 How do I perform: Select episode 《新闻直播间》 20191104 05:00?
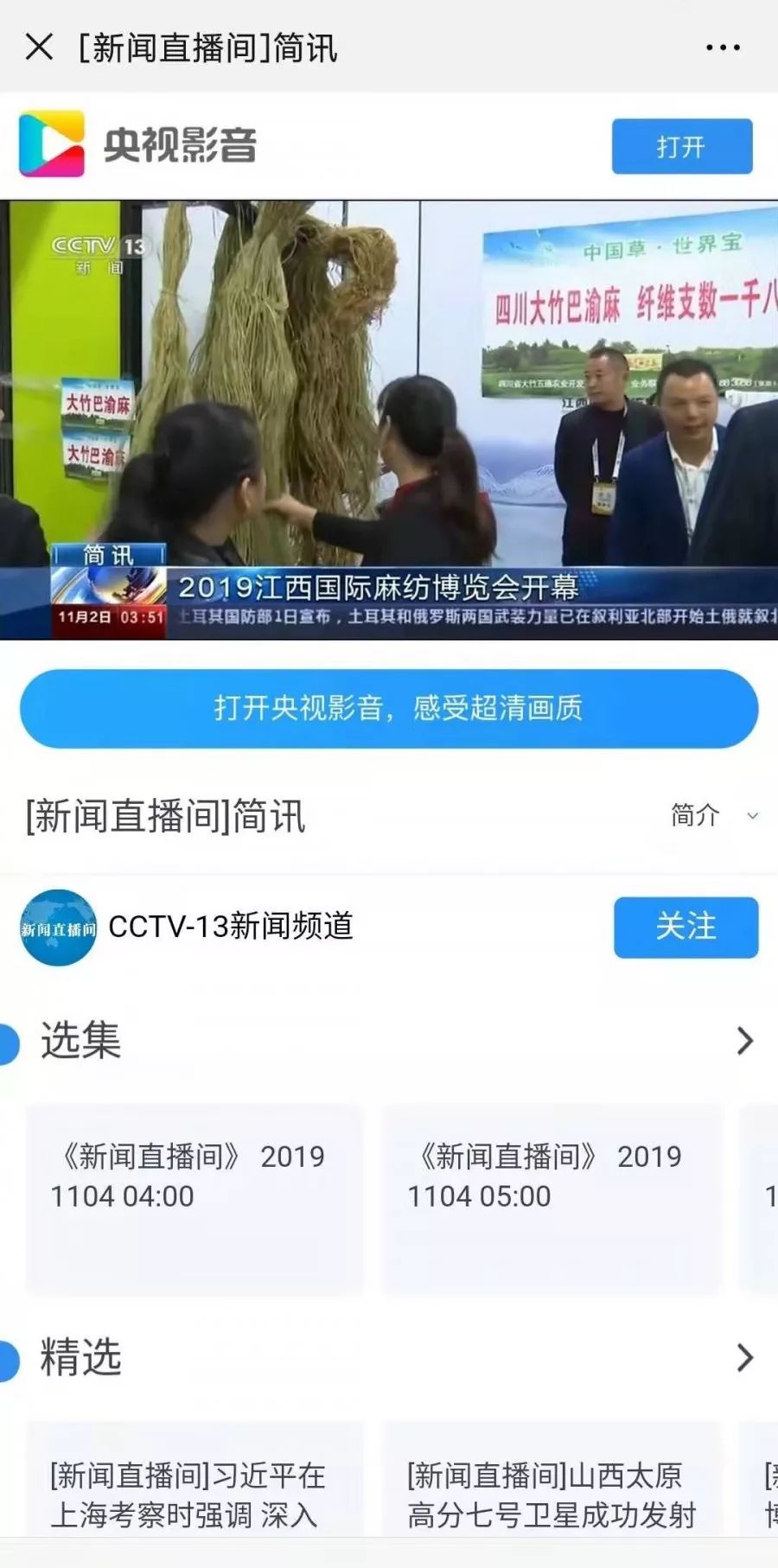pos(551,1197)
